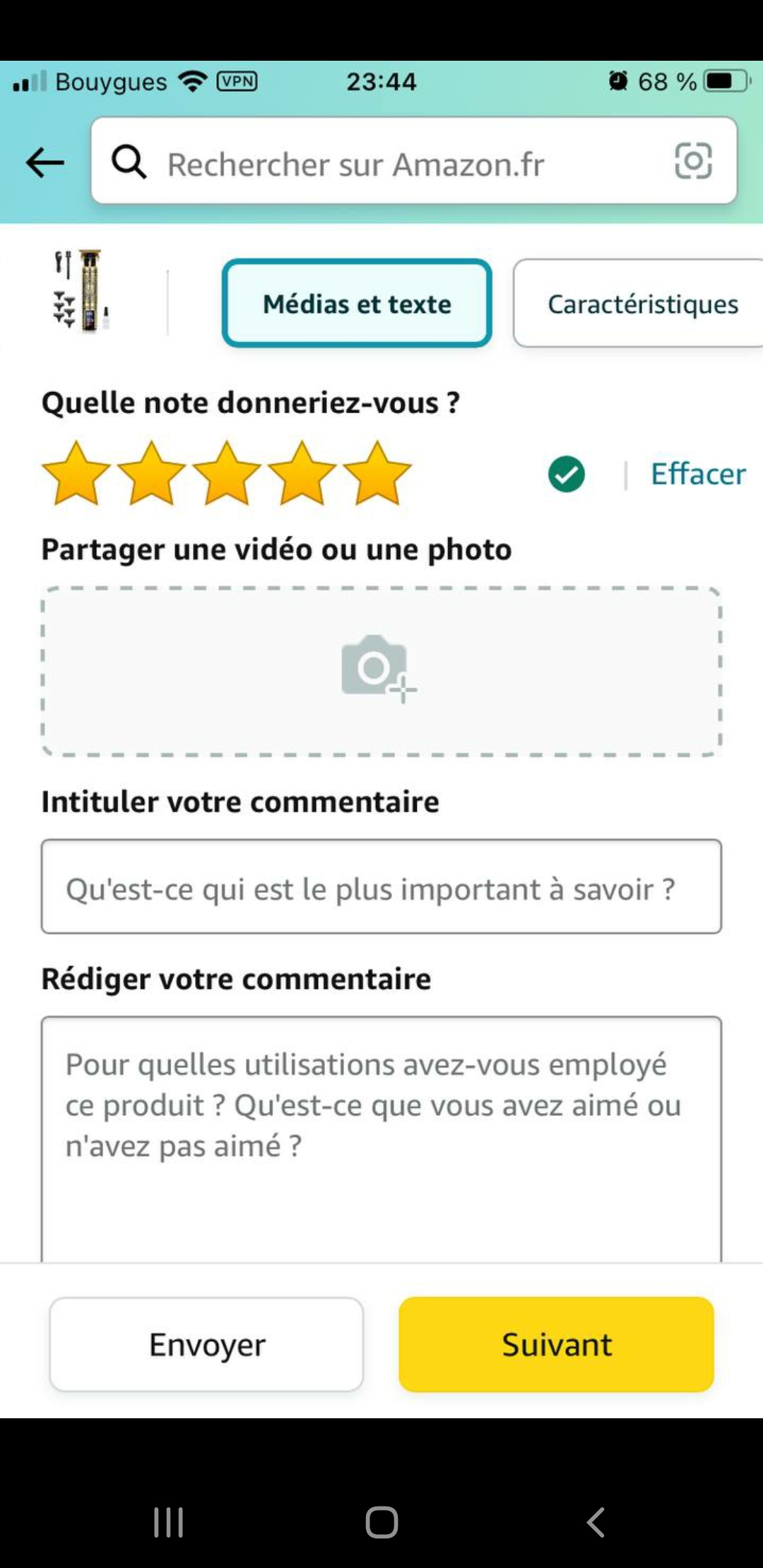Viewport: 763px width, 1568px height.
Task: Rate the product five stars
Action: tap(377, 473)
